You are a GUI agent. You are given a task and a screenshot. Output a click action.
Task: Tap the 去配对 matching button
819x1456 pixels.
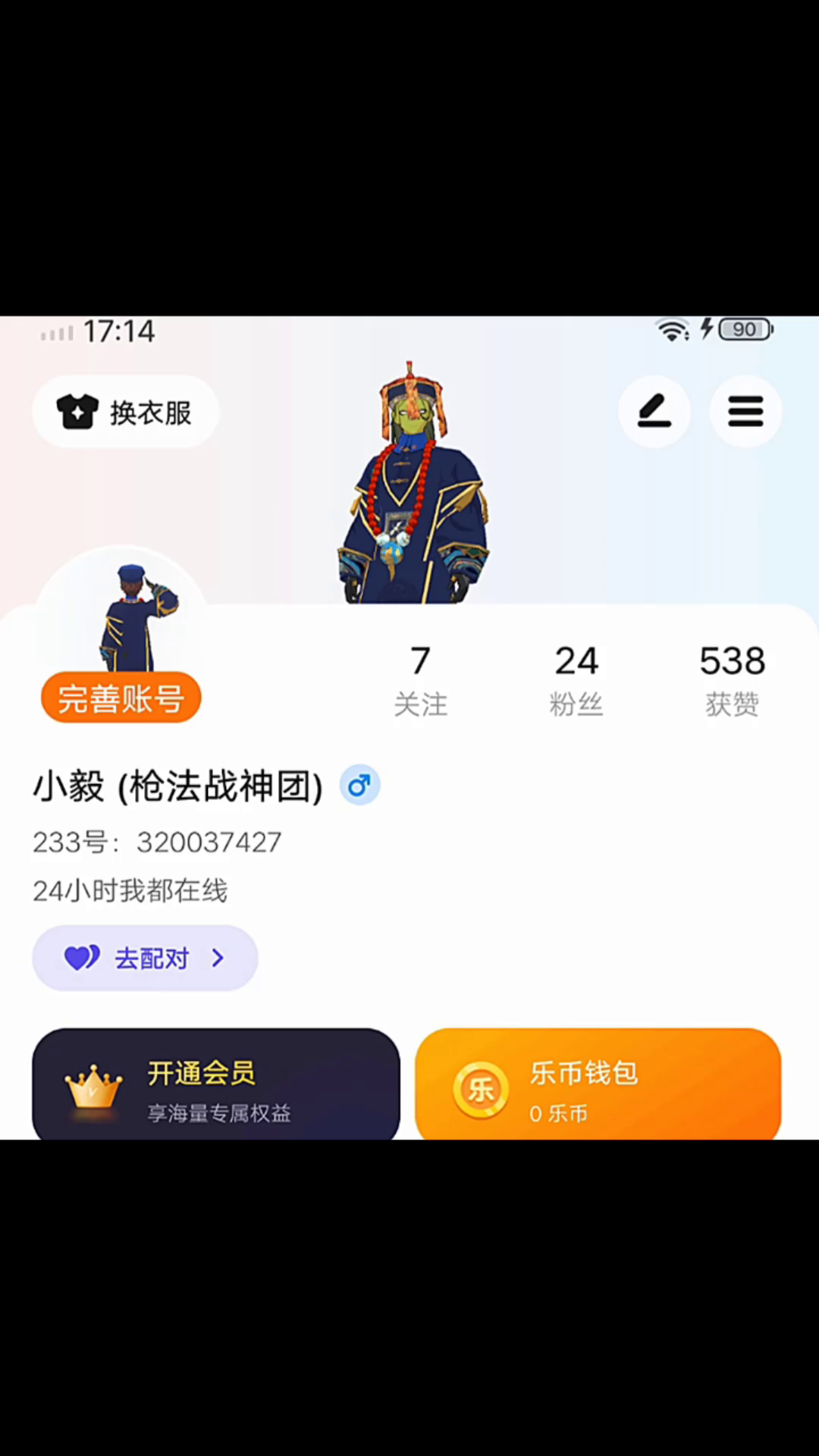145,958
